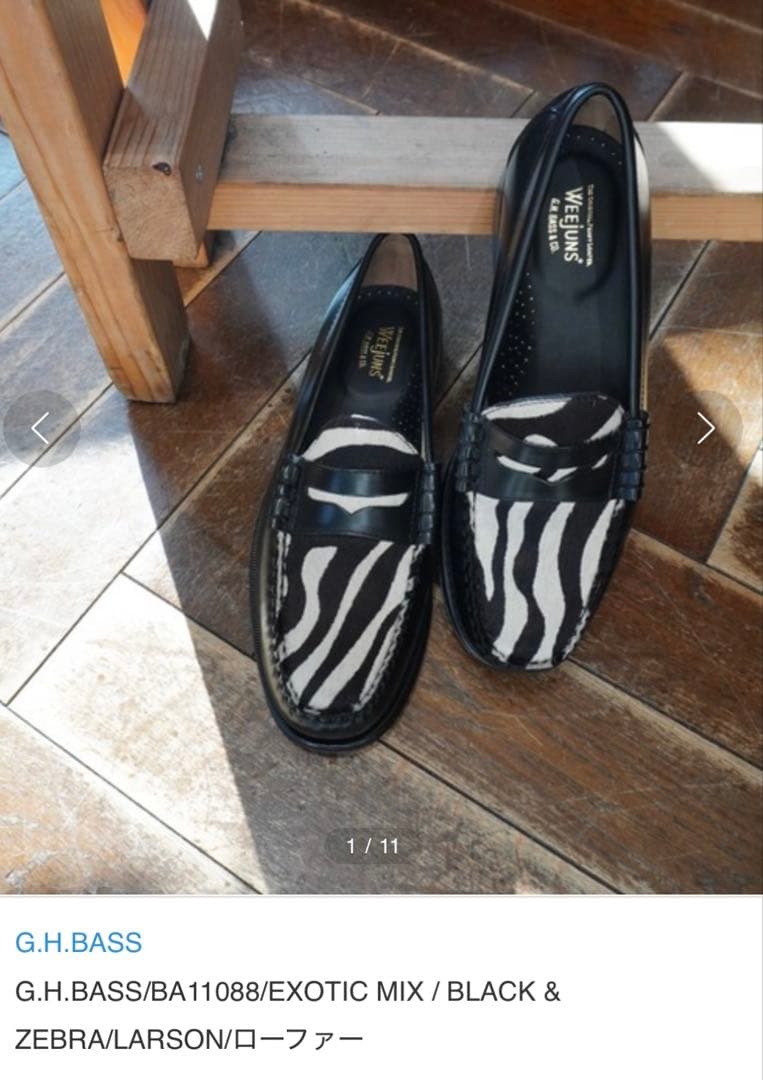Show the previous product image
This screenshot has height=1080, width=763.
tap(40, 428)
